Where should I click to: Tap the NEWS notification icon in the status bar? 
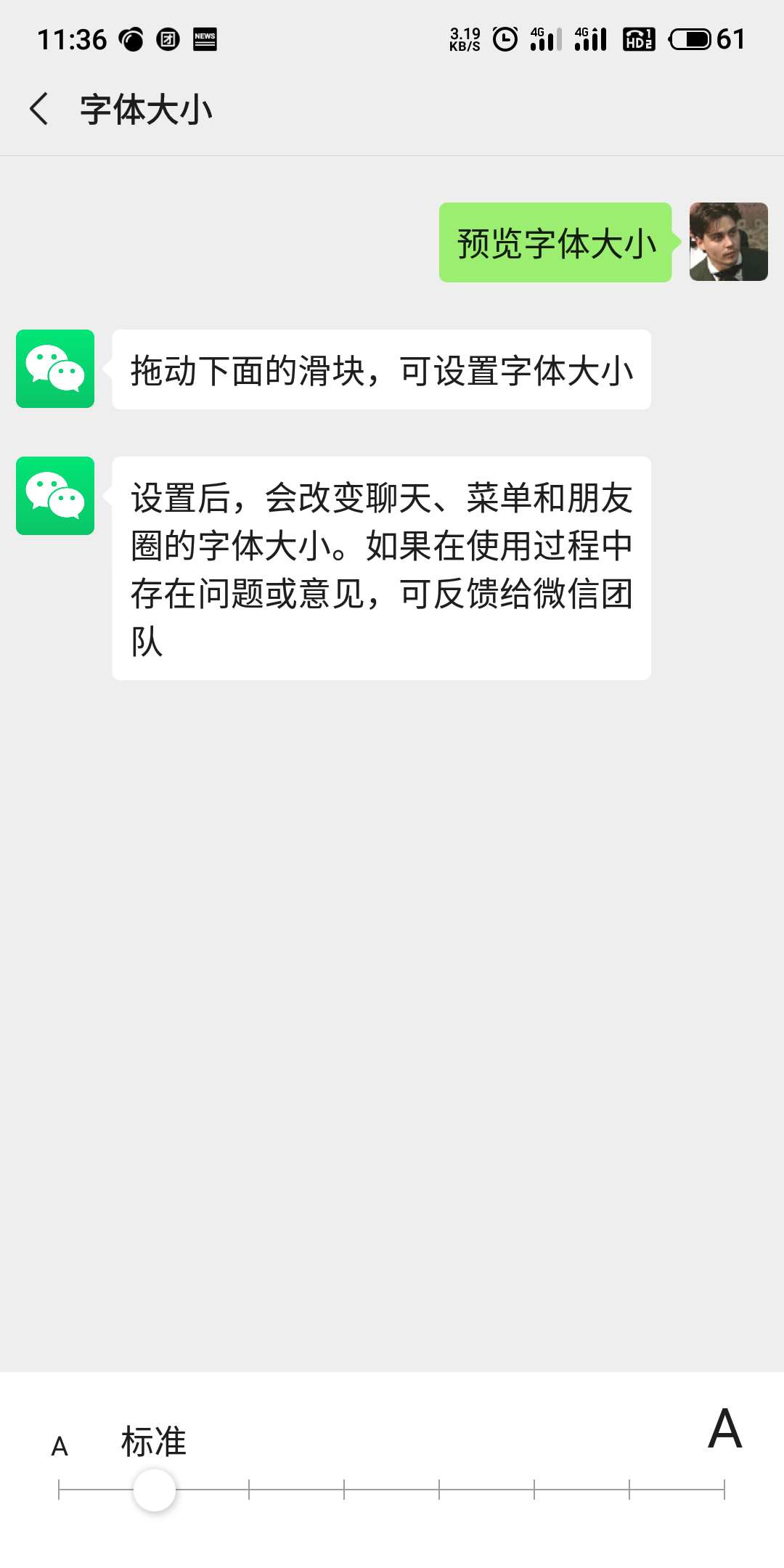click(x=205, y=40)
